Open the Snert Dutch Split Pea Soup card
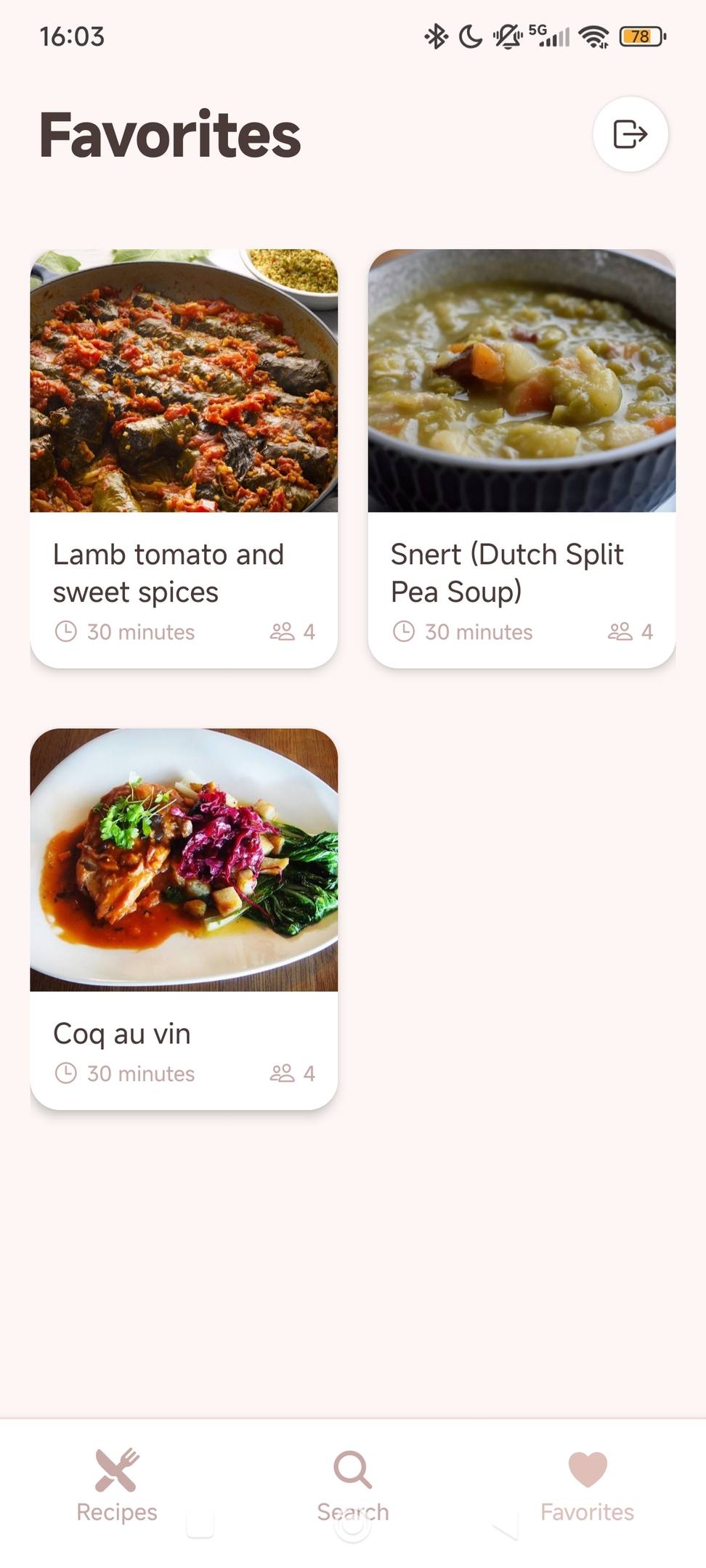This screenshot has width=706, height=1568. pos(522,457)
